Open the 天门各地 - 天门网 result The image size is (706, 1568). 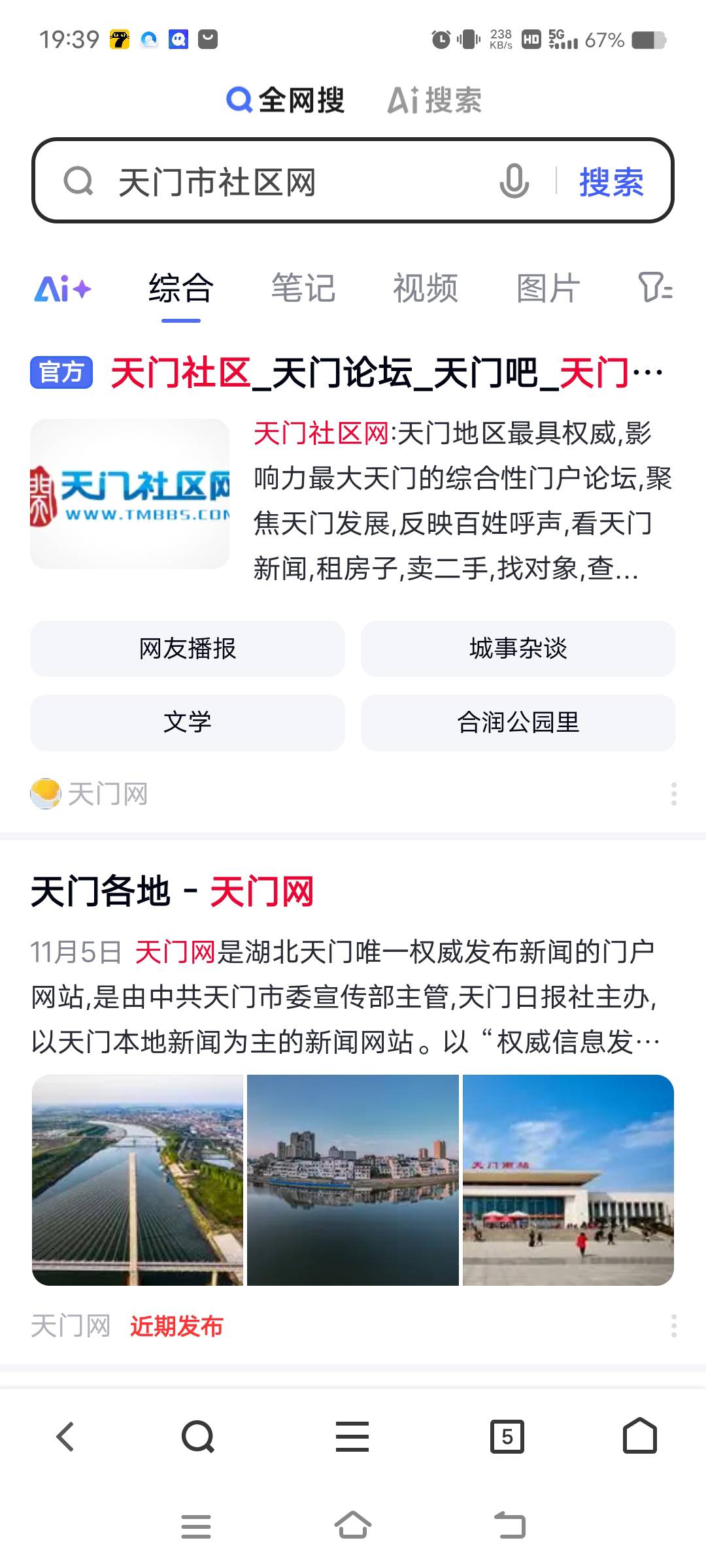173,892
